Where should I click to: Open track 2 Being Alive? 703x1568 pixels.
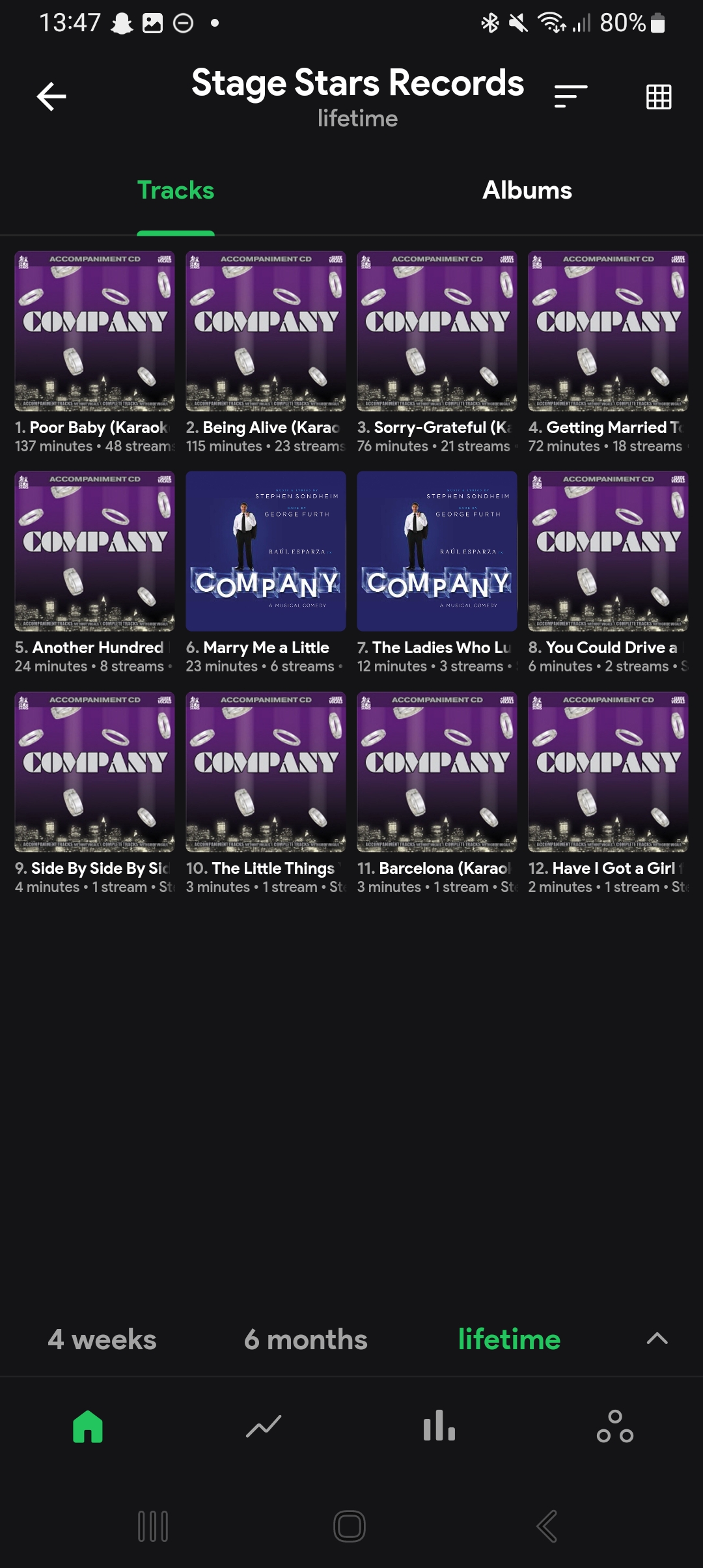[266, 331]
